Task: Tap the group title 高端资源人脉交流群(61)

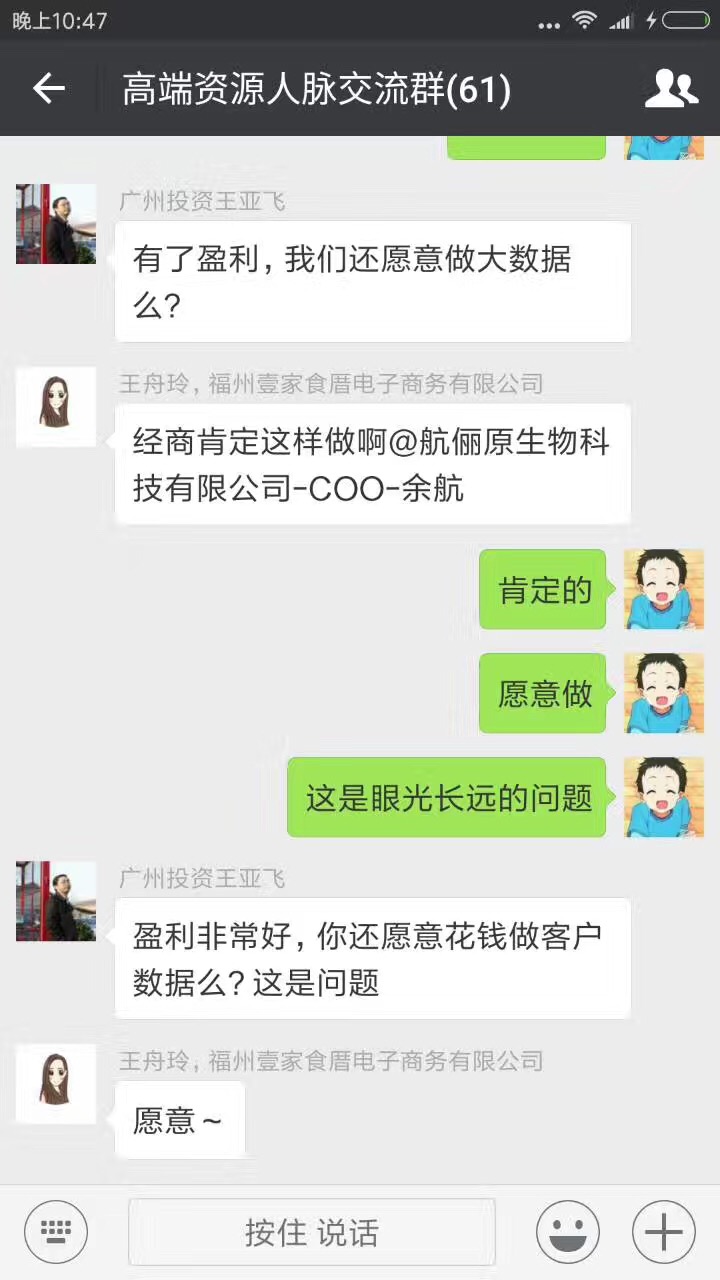Action: pyautogui.click(x=315, y=88)
